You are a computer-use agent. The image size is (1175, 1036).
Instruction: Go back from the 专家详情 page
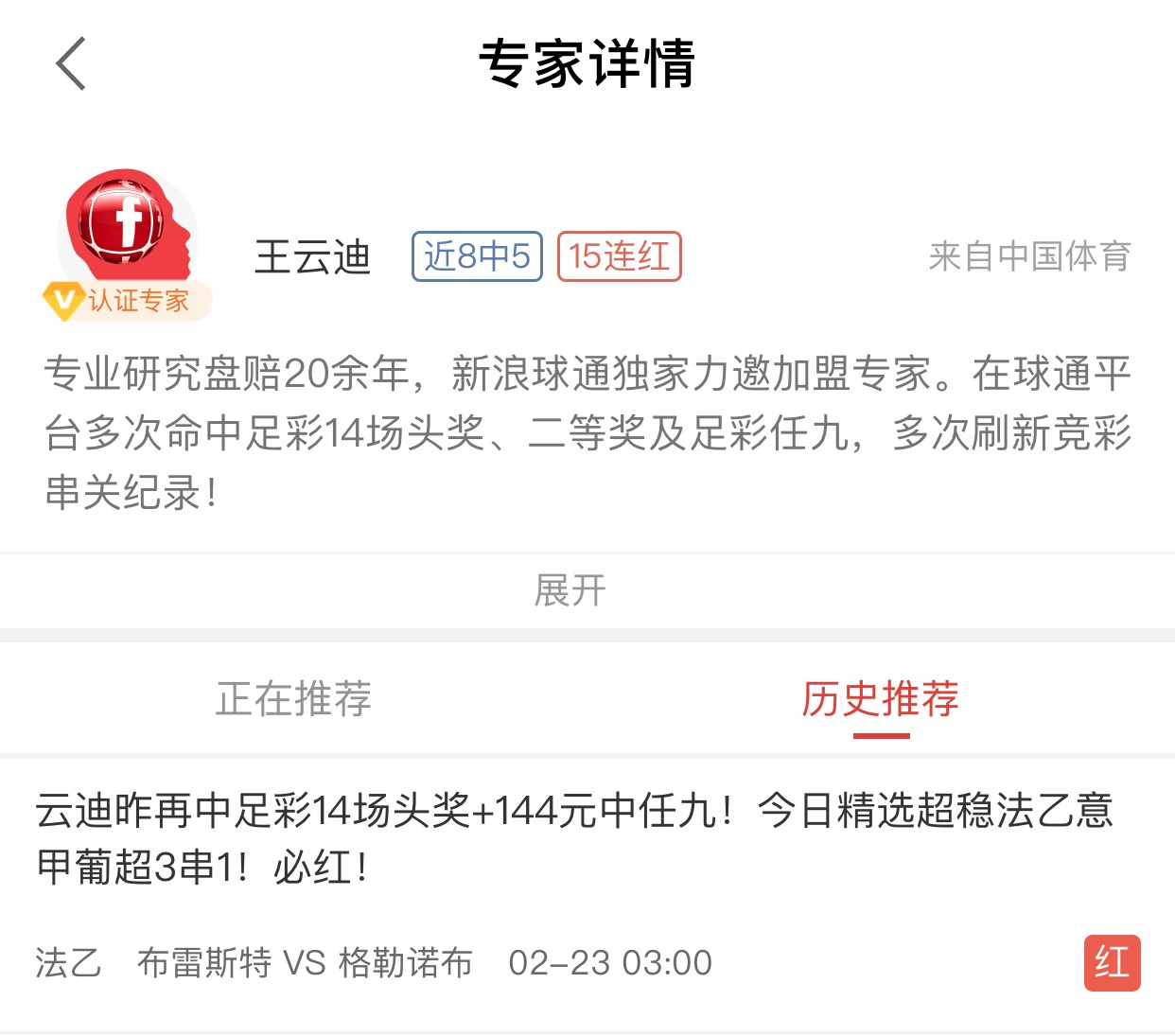tap(72, 64)
